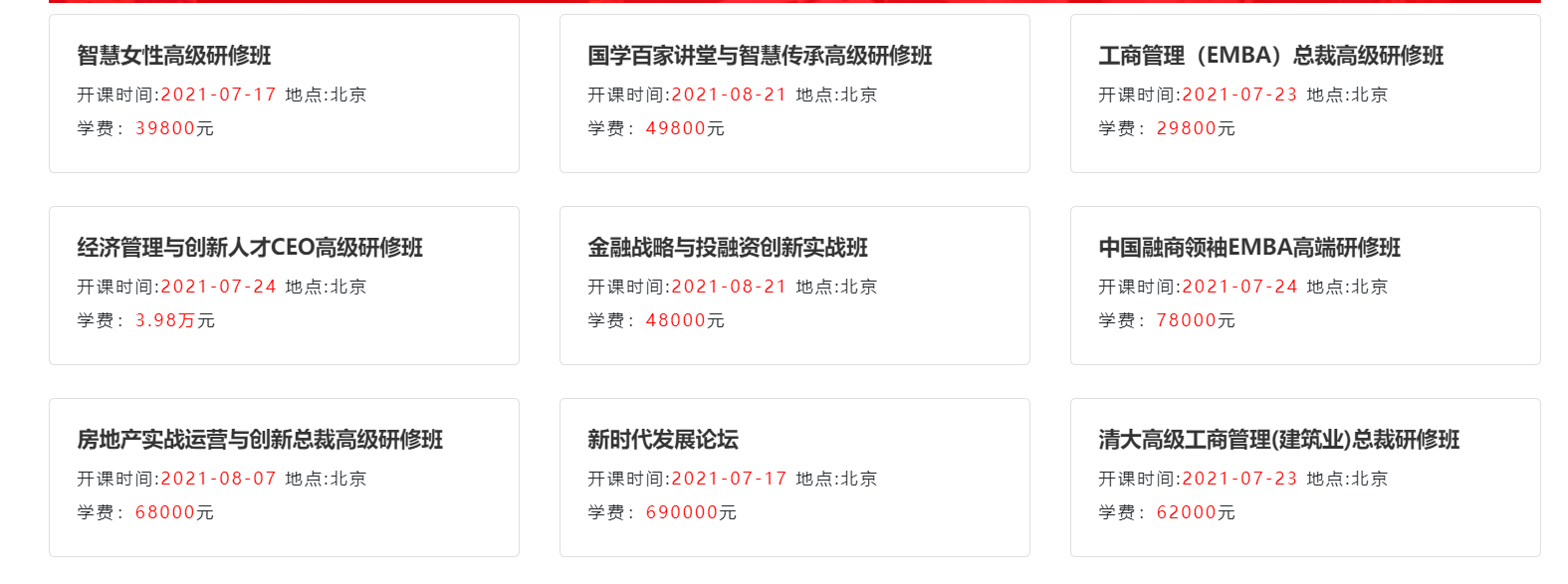Select the 清大高级工商管理(建筑业)总裁研修班 card
1568x584 pixels.
tap(1278, 440)
